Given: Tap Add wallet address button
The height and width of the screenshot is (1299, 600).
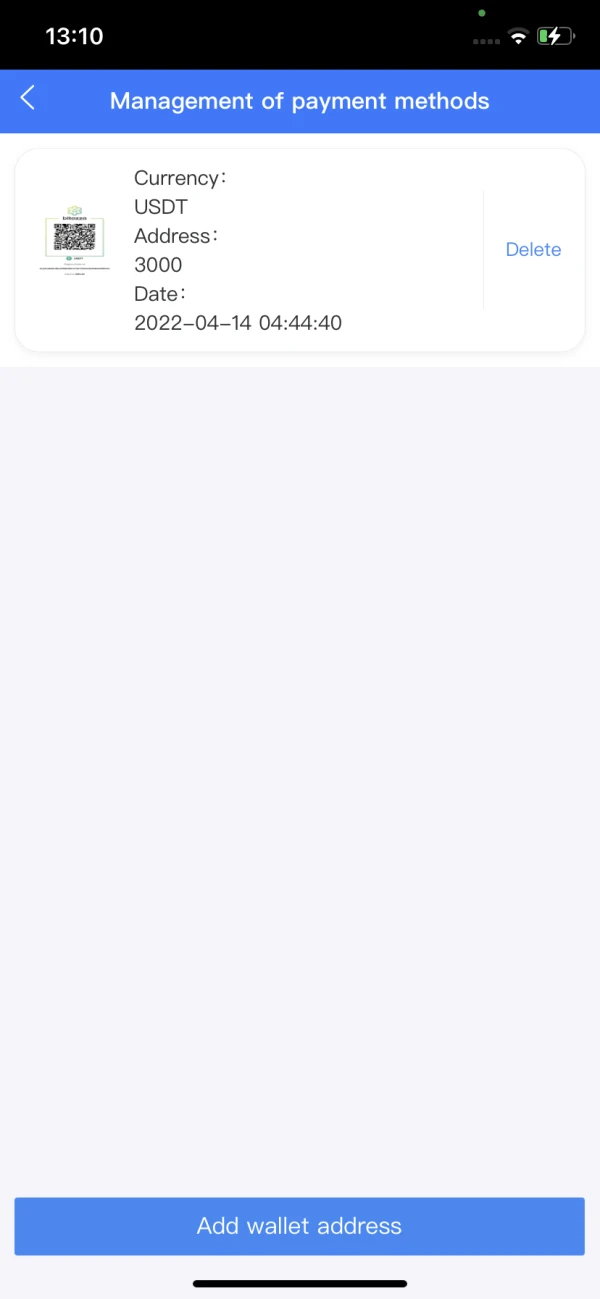Looking at the screenshot, I should pos(299,1226).
